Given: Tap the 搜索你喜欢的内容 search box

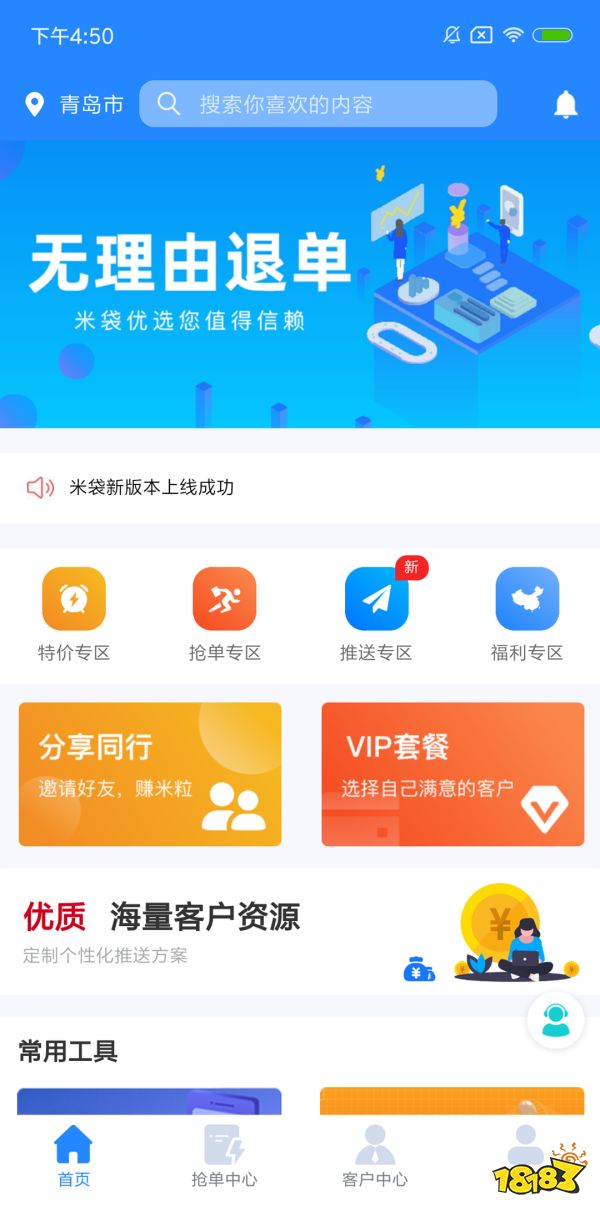Looking at the screenshot, I should 318,104.
